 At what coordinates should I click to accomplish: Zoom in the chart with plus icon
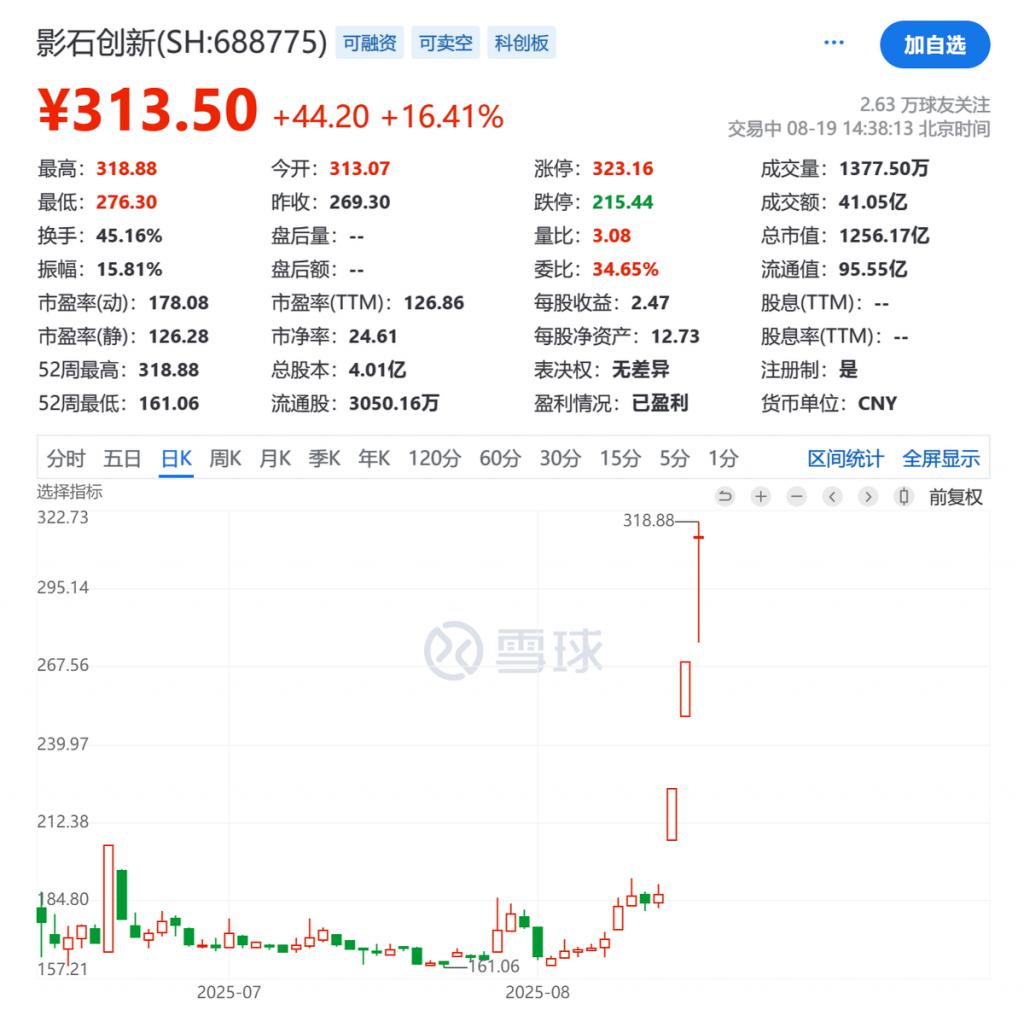[x=761, y=497]
